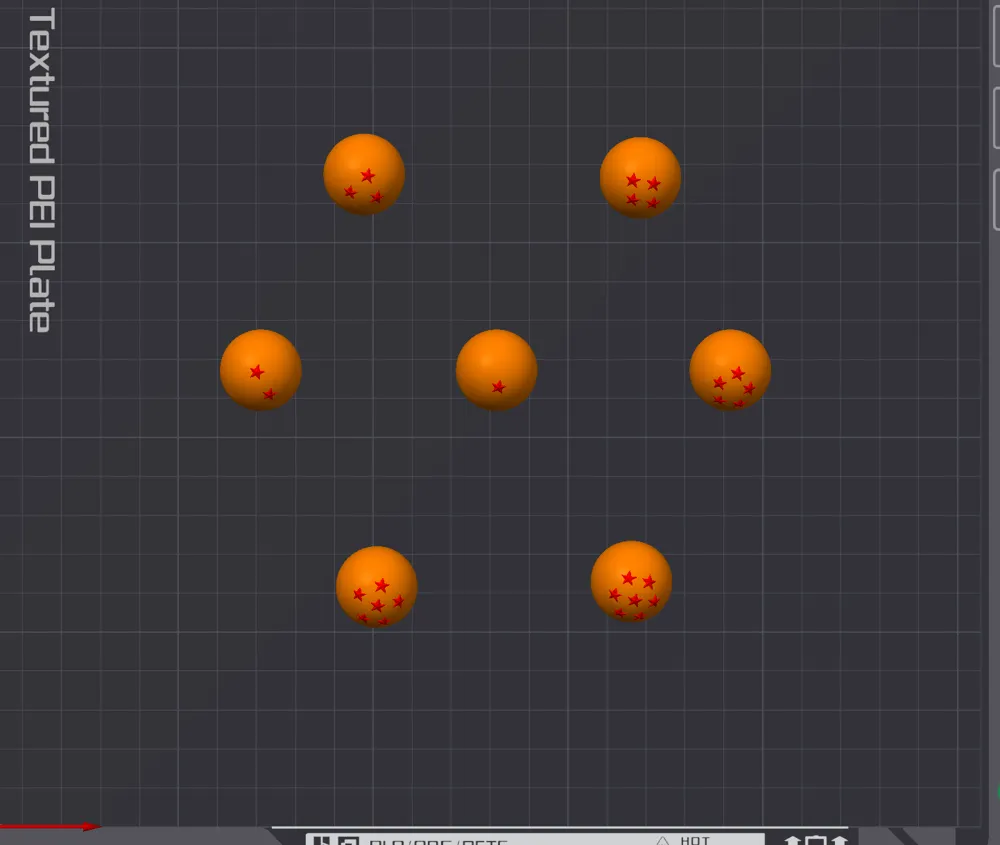This screenshot has width=1000, height=845.
Task: Select the six-star ball model
Action: pos(377,587)
